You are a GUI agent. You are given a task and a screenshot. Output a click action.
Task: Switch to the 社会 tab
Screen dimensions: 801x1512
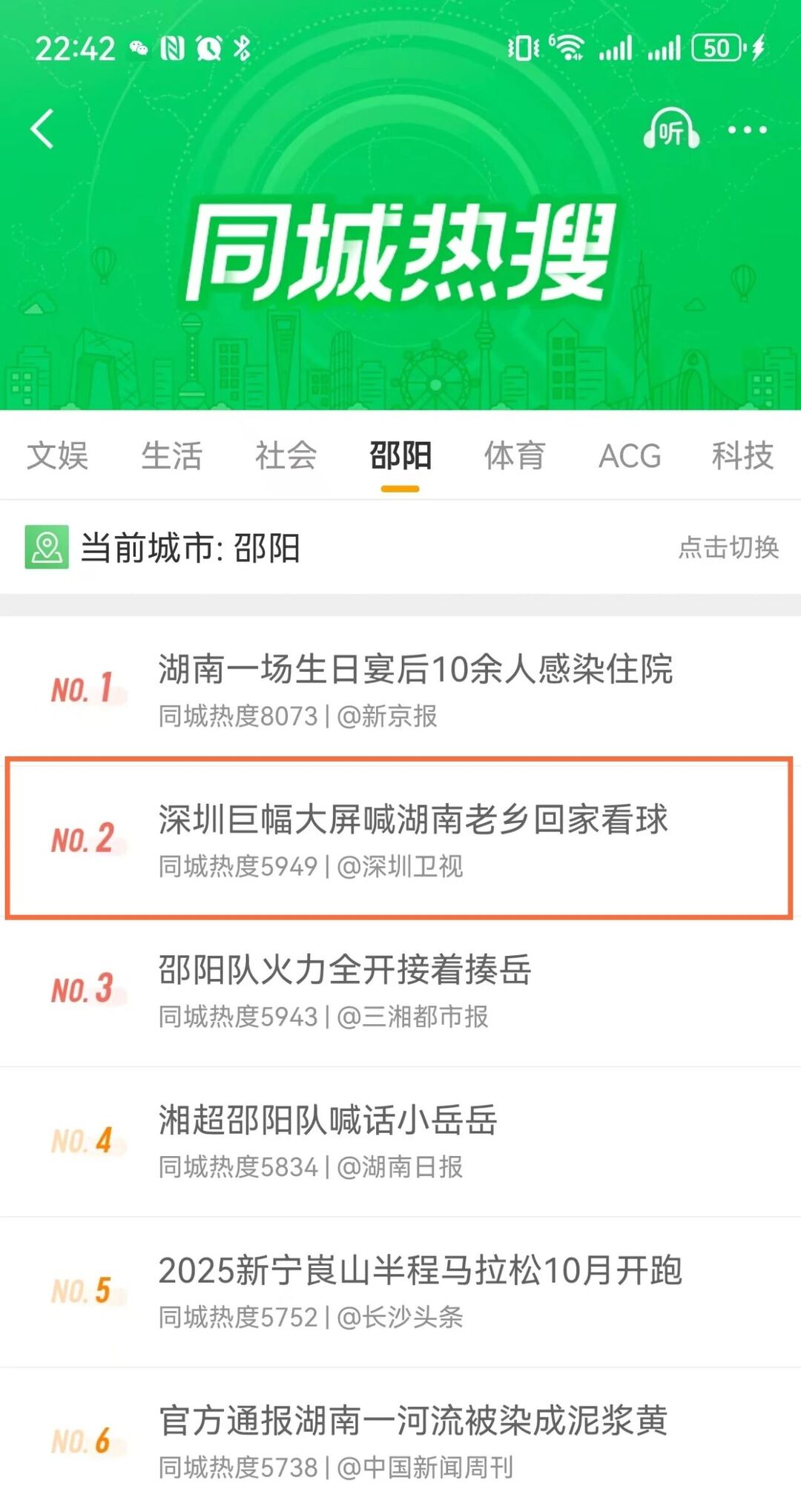tap(286, 455)
